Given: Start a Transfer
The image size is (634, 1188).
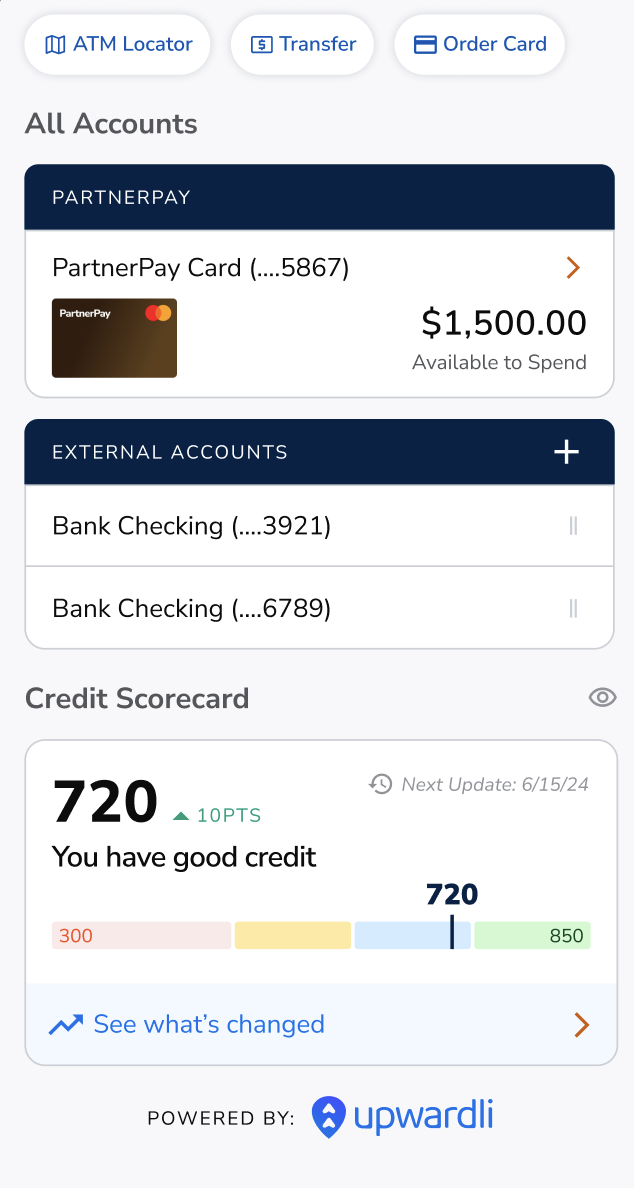Looking at the screenshot, I should click(302, 45).
